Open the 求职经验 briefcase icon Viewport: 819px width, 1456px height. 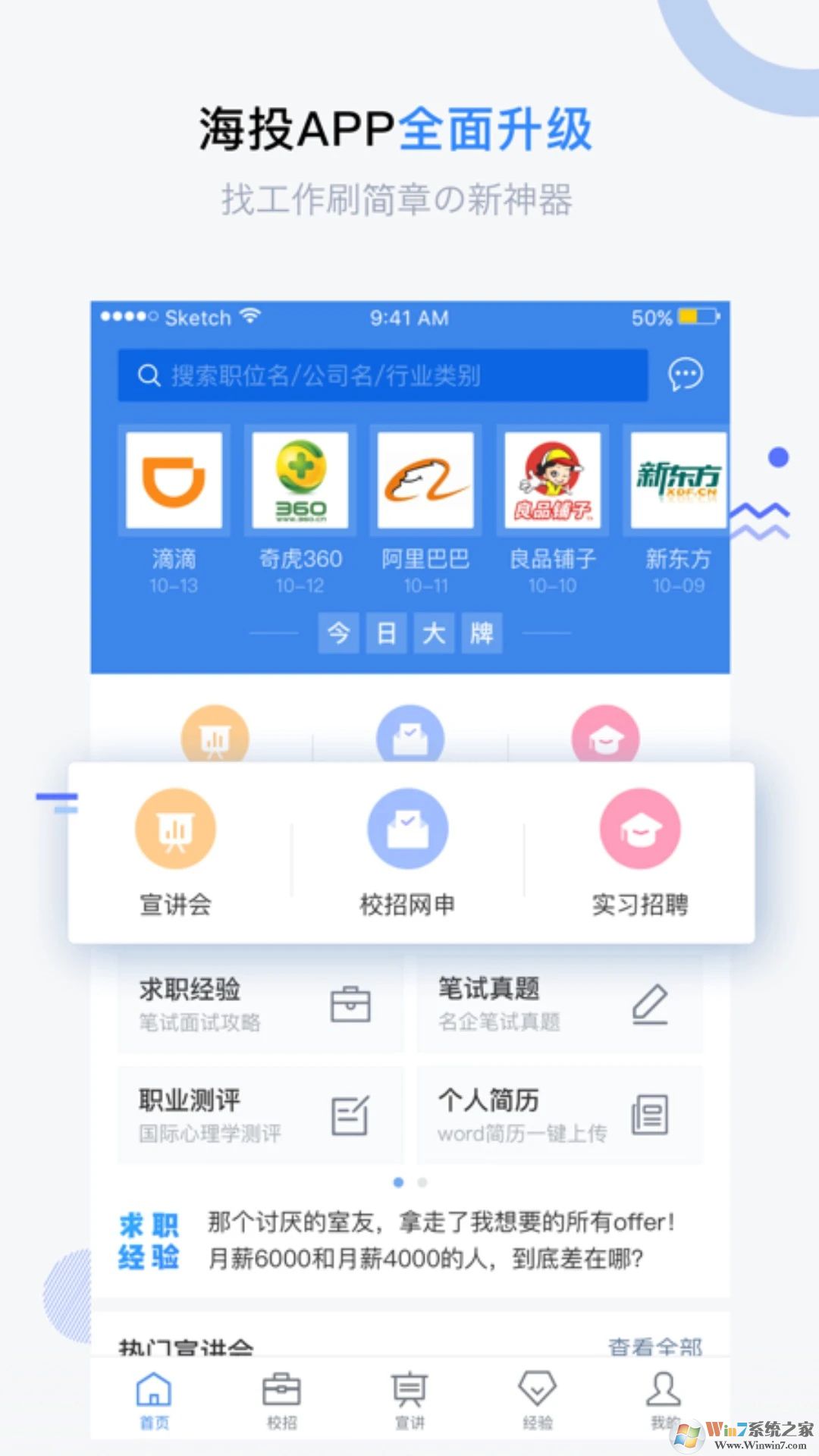pos(349,1003)
